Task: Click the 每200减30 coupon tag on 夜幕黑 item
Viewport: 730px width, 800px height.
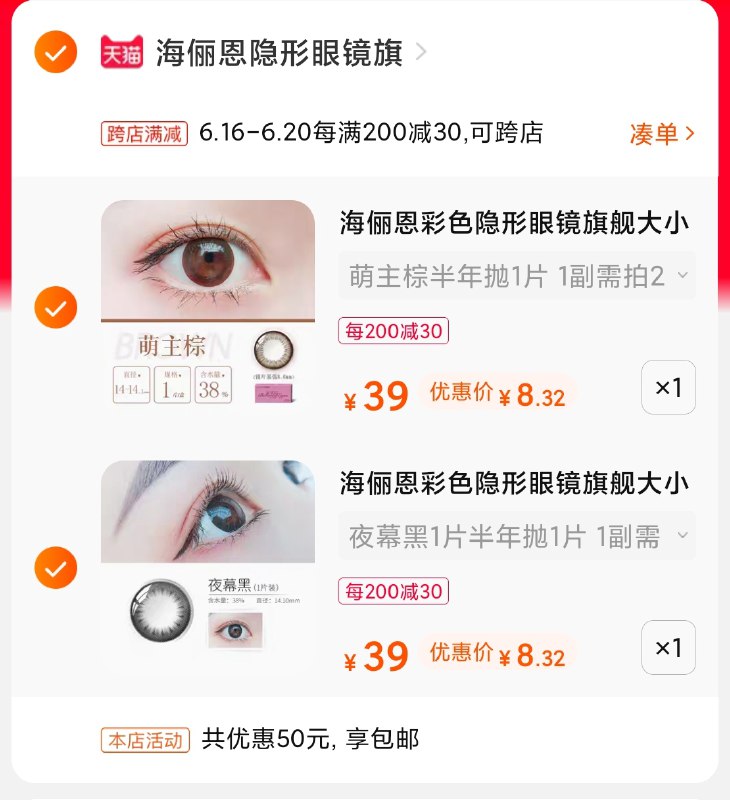Action: pos(391,592)
